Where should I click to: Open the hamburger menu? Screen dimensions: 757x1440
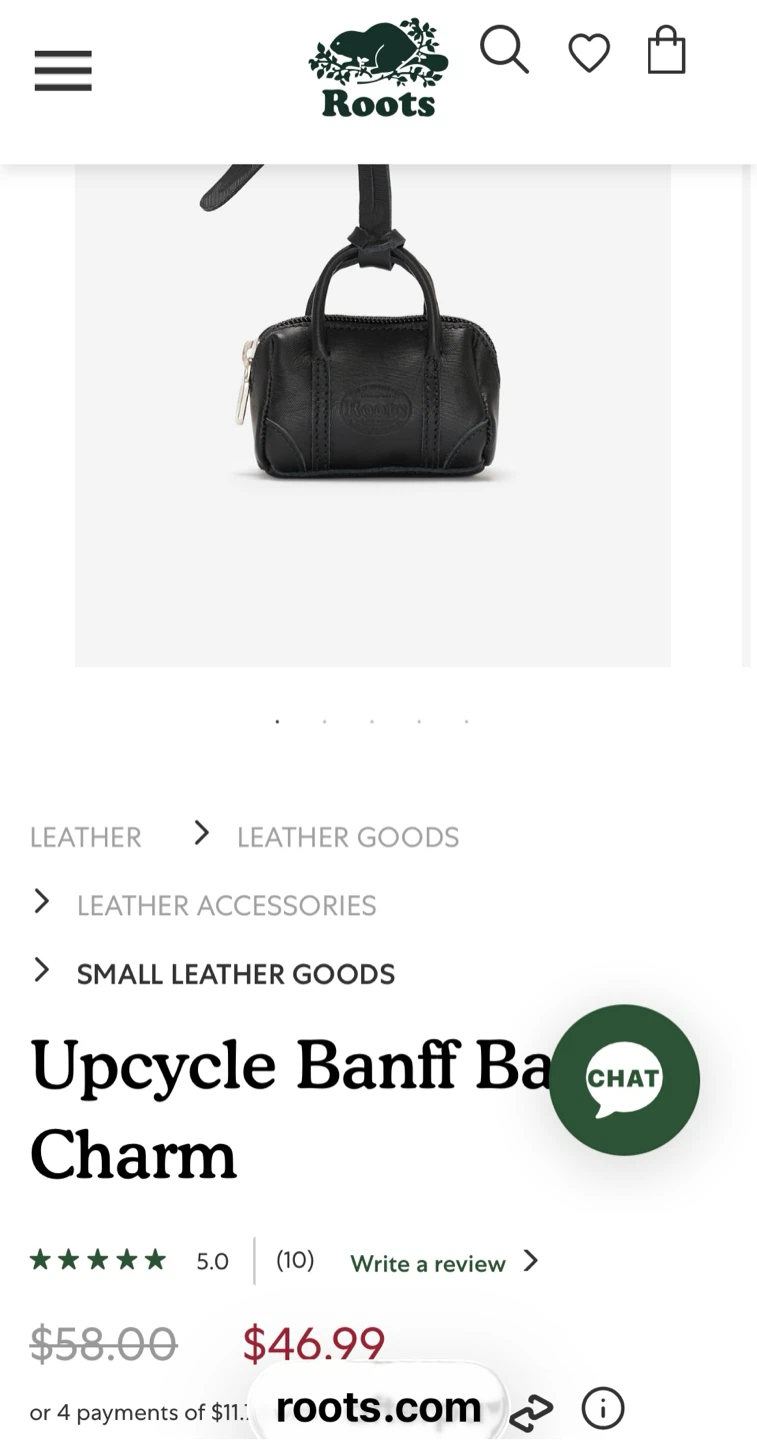coord(63,70)
